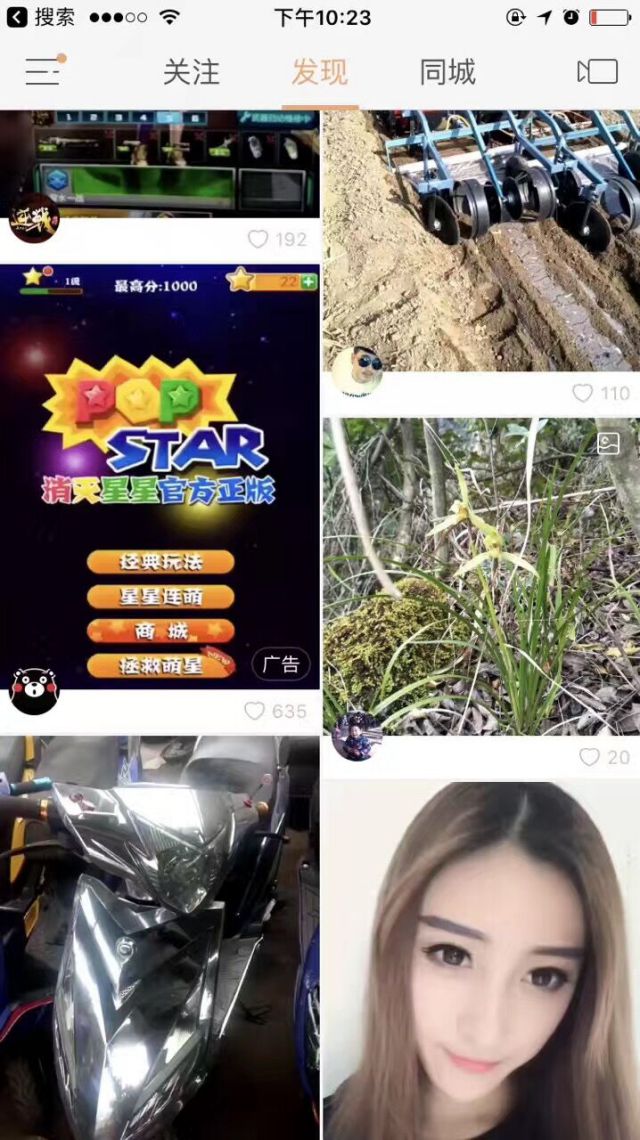Return to 搜索 via the back link

42,17
